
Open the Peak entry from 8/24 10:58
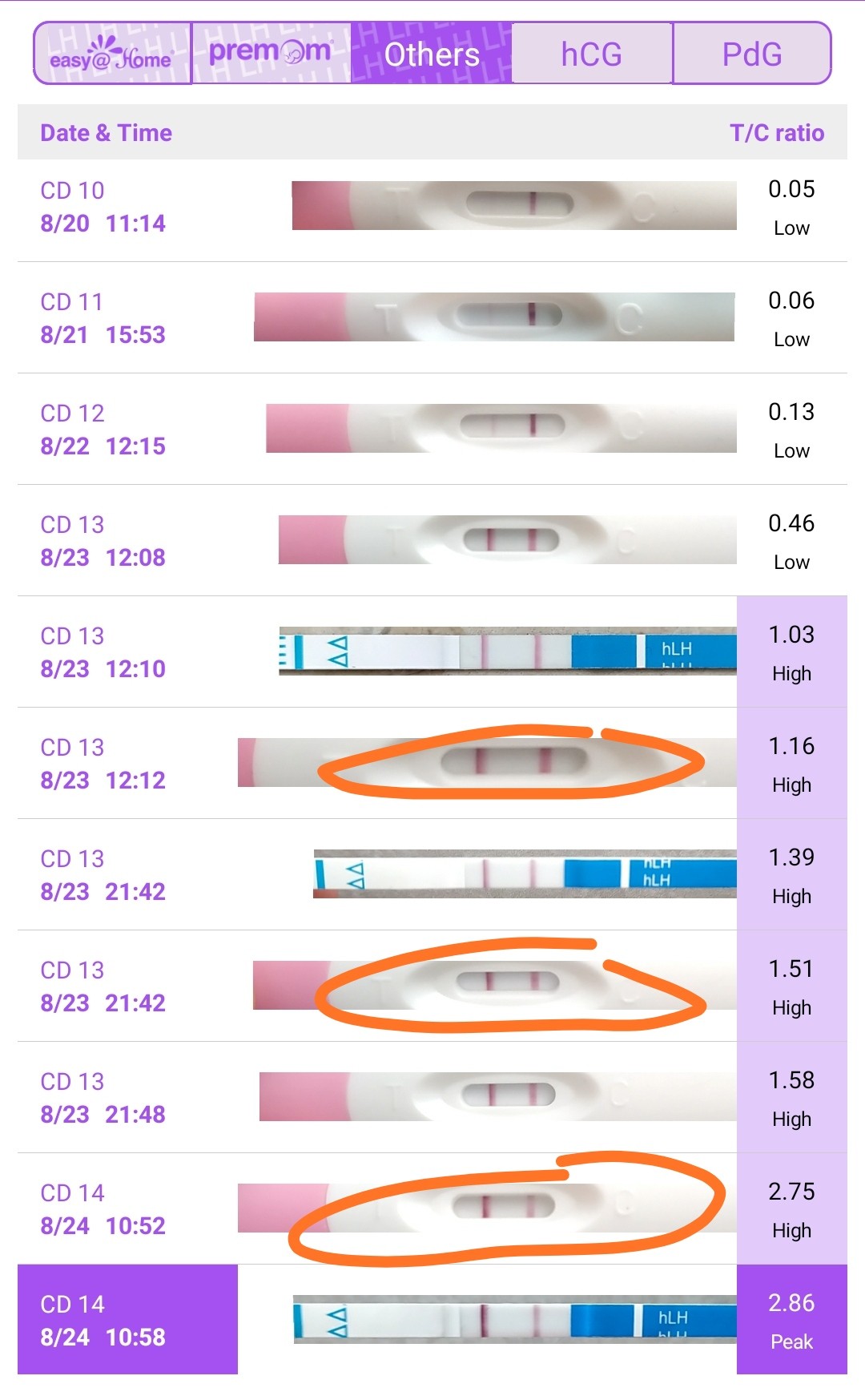click(432, 1320)
